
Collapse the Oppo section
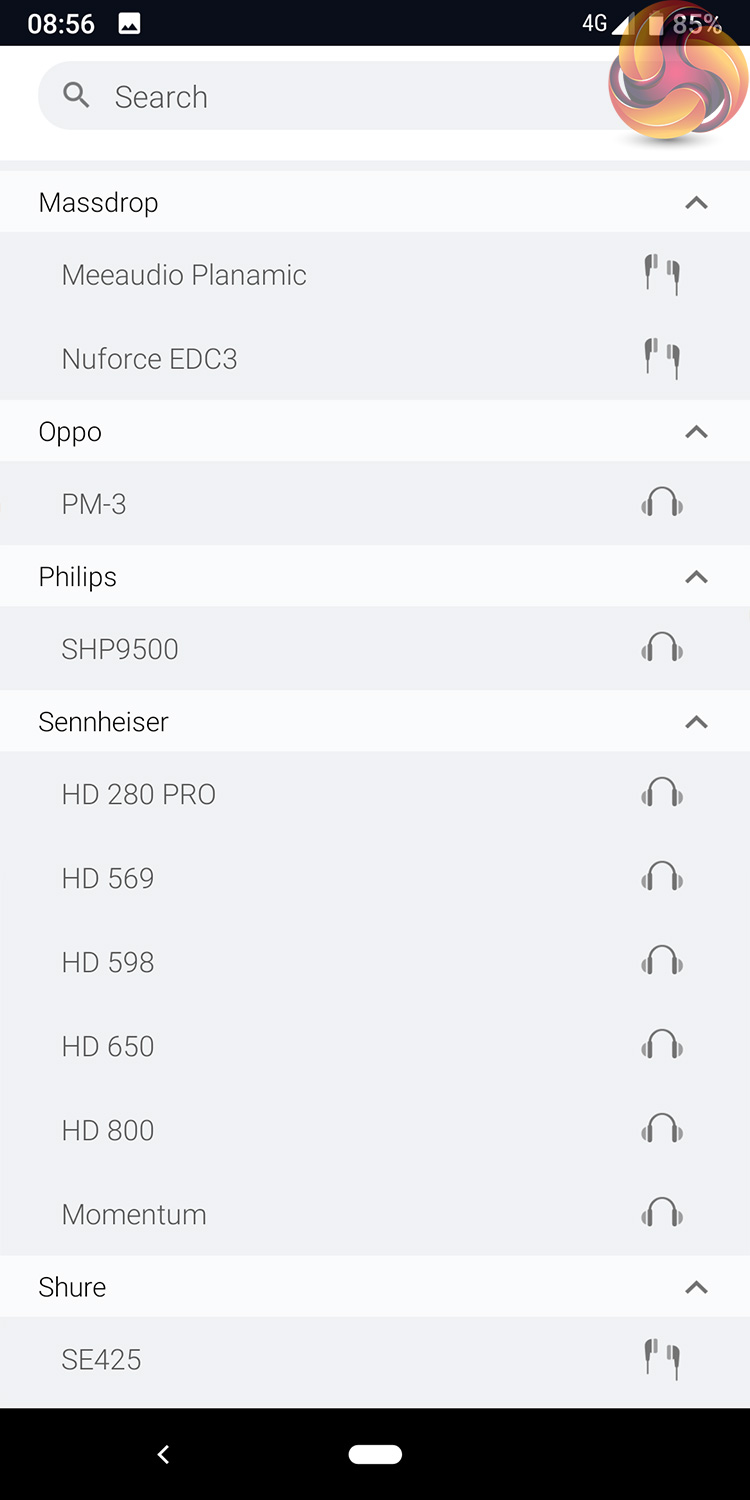(x=696, y=432)
